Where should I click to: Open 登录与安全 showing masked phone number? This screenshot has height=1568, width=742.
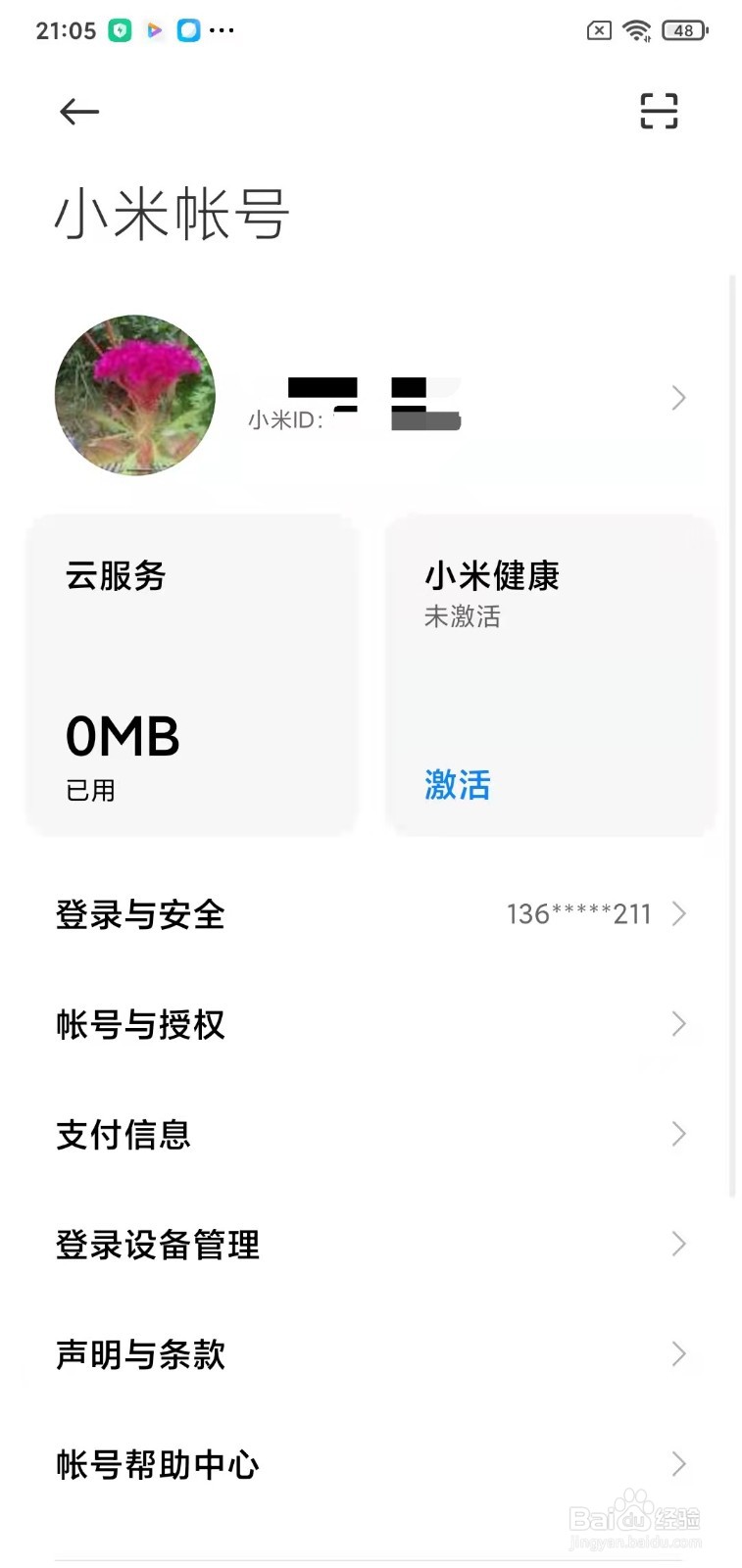[x=371, y=913]
